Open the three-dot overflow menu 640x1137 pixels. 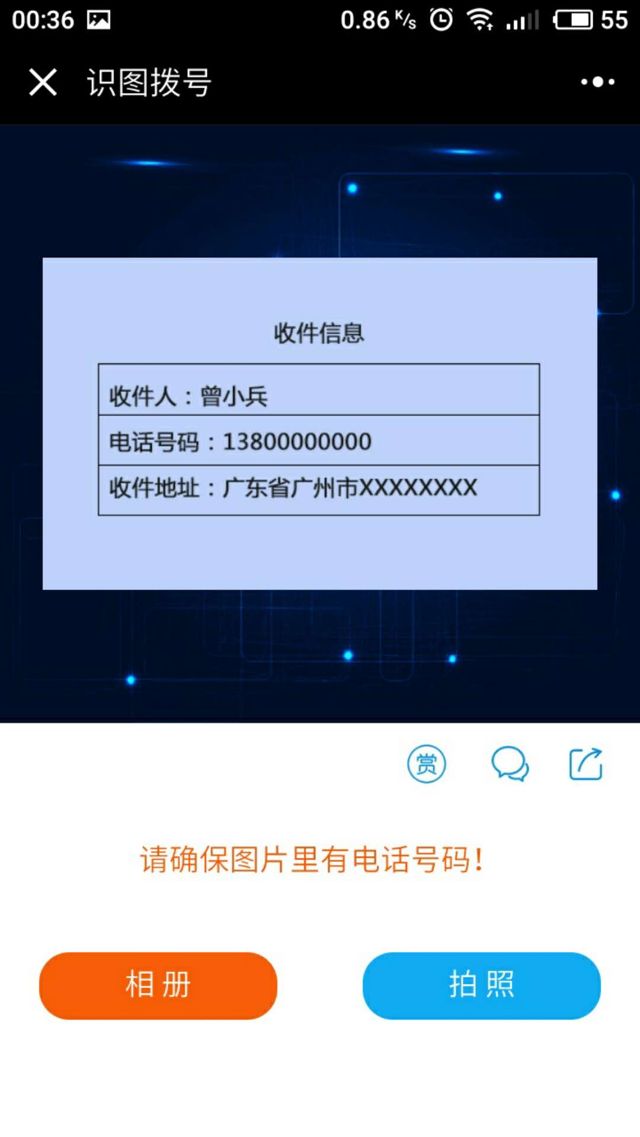[x=597, y=82]
